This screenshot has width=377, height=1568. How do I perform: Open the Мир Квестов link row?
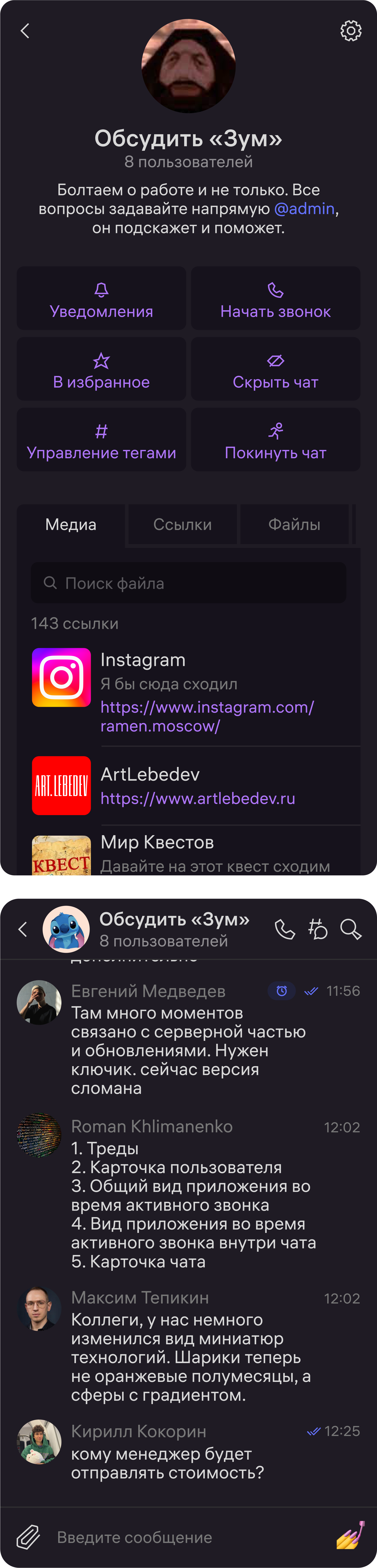[195, 853]
